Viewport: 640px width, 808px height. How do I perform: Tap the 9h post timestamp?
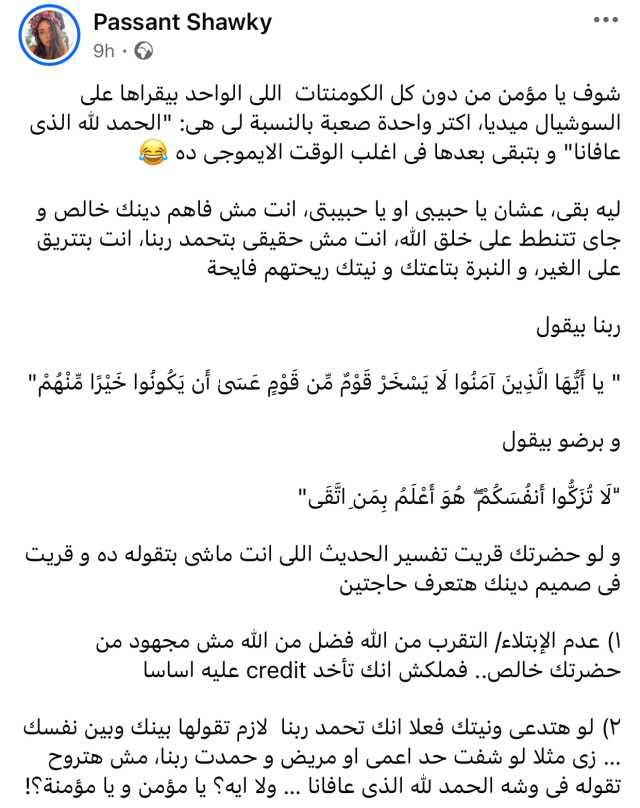[x=103, y=48]
